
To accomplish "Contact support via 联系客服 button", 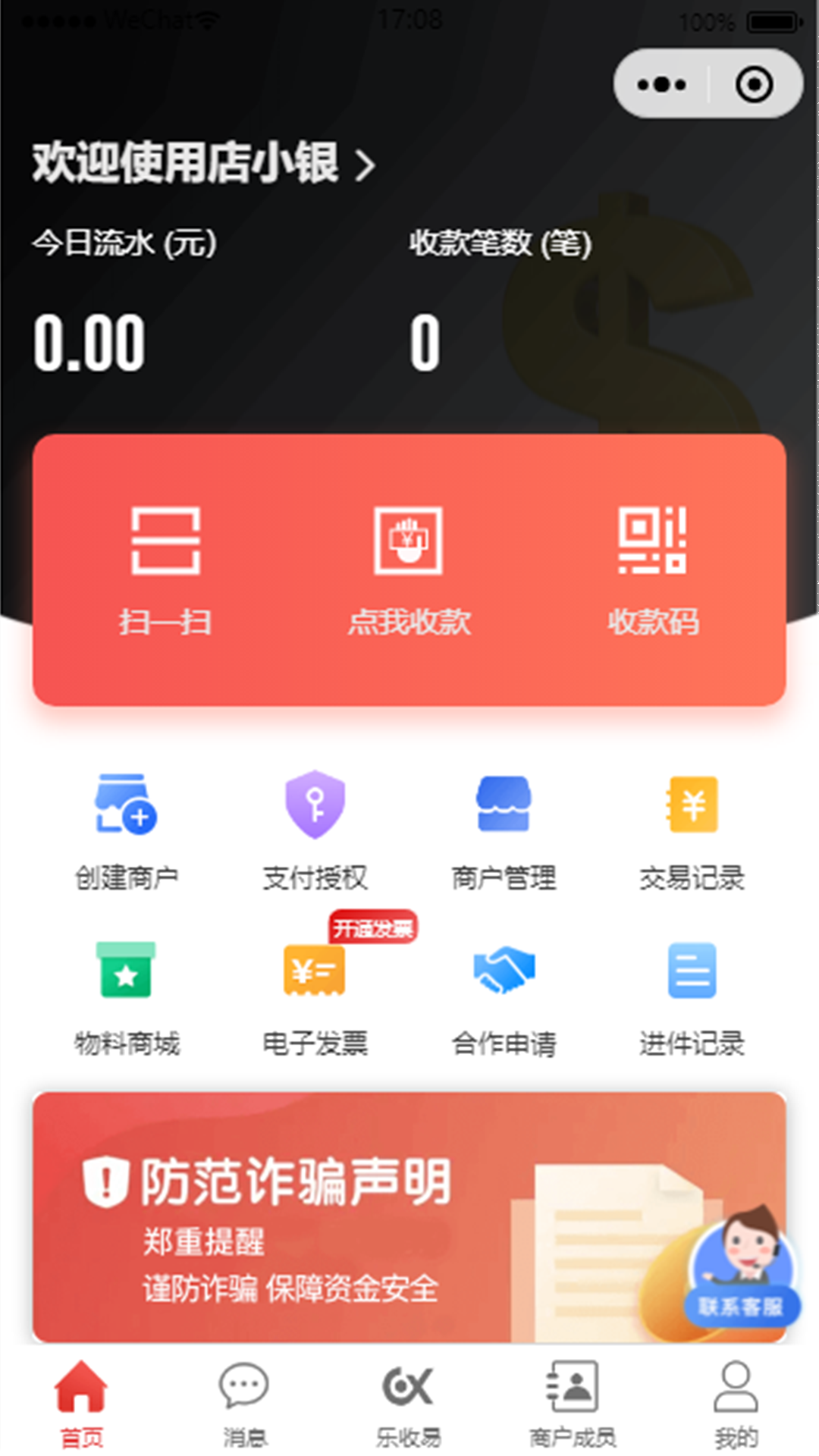I will [x=742, y=1268].
